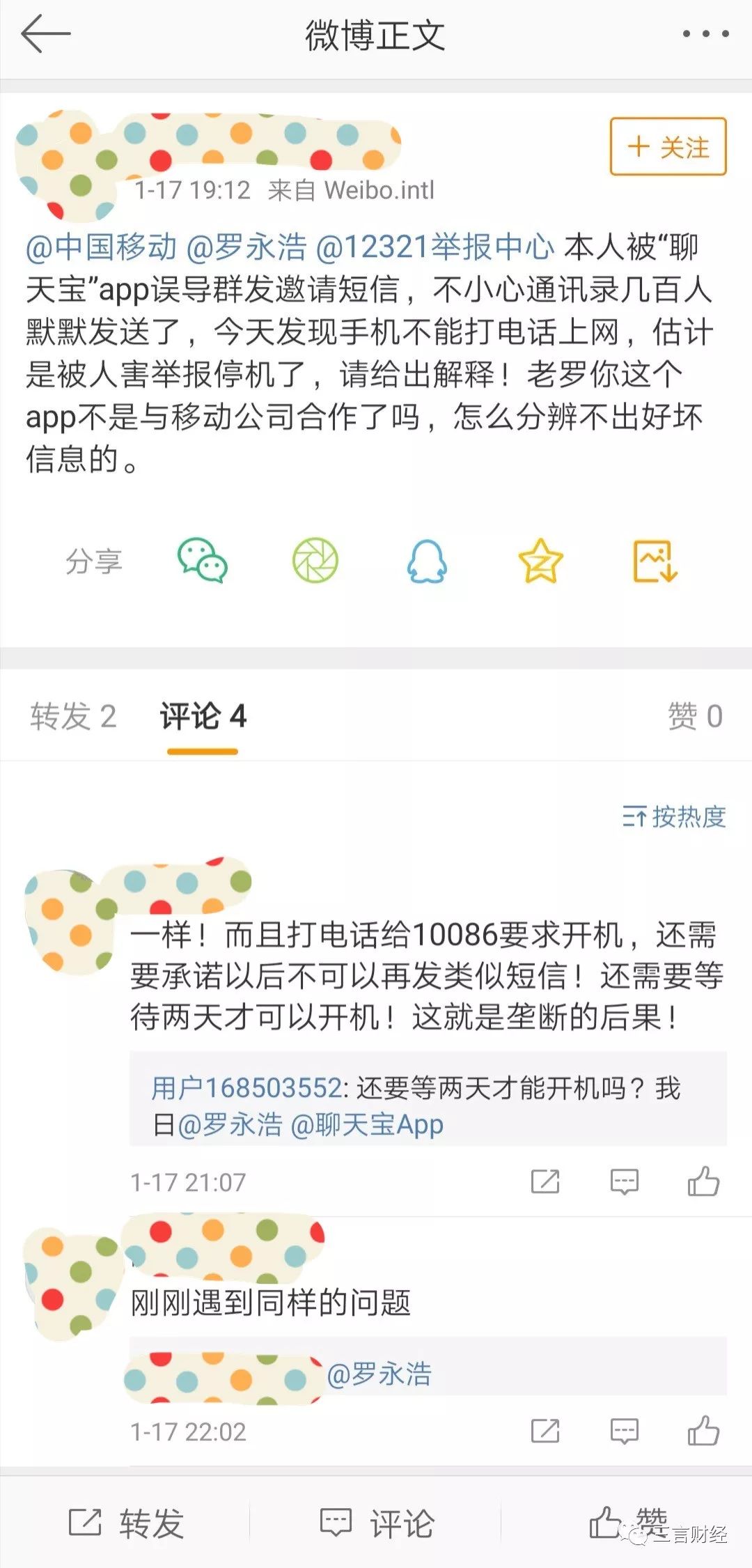Write a comment via bottom 评论
The image size is (752, 1568).
coord(377,1523)
